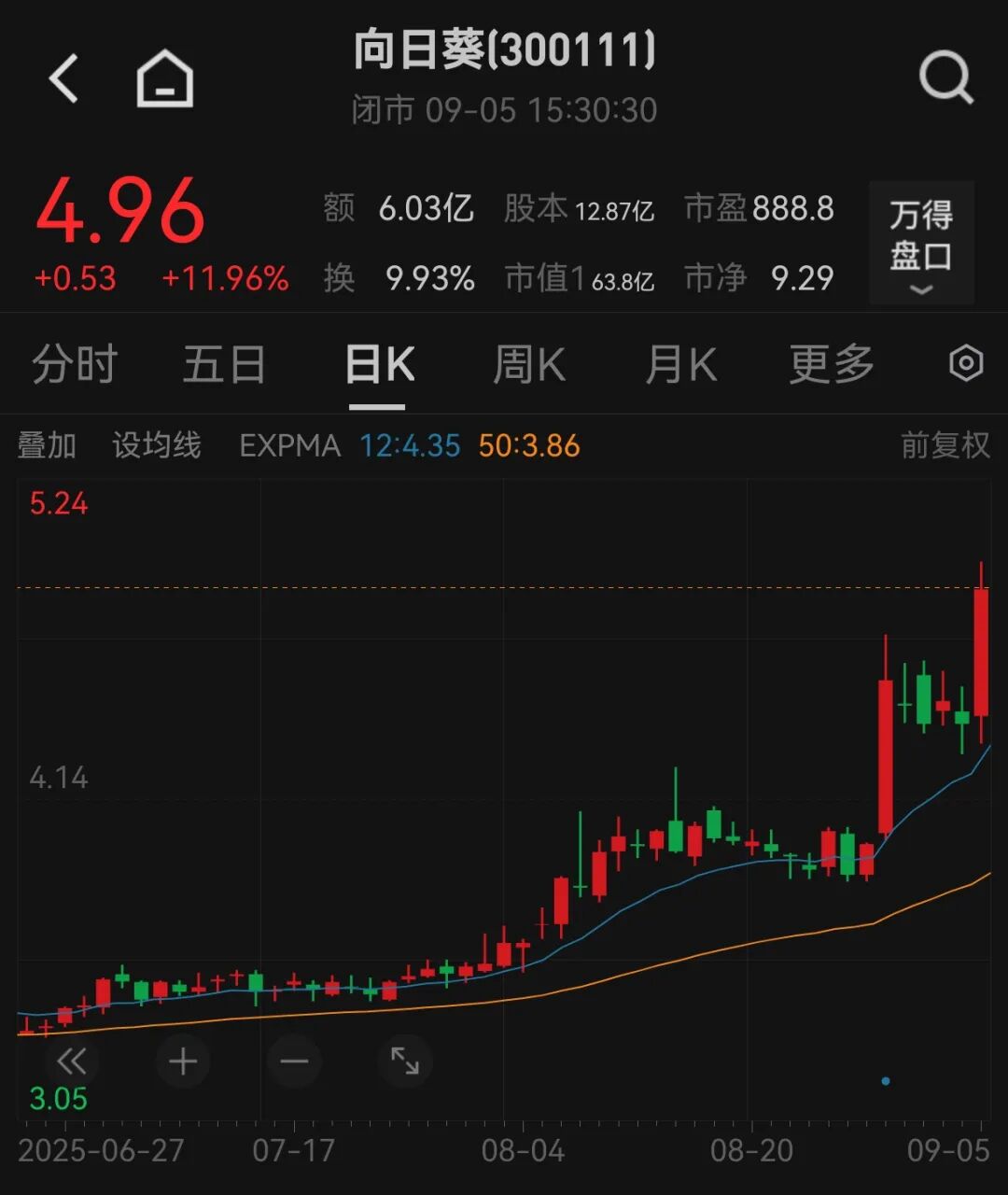Viewport: 1008px width, 1195px height.
Task: Open the 更多 chart type menu
Action: point(830,364)
